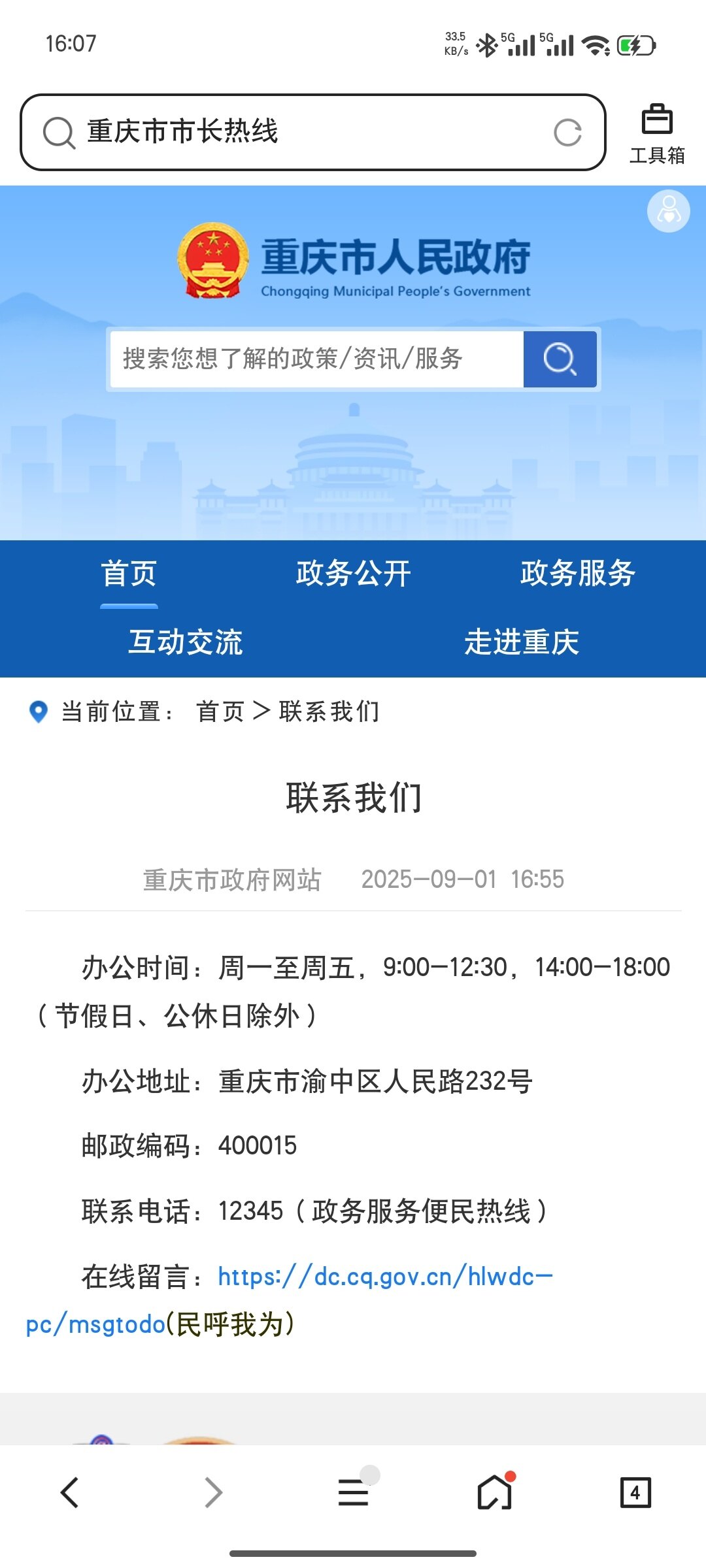This screenshot has height=1568, width=706.
Task: Open the 走进重庆 section
Action: (x=521, y=642)
